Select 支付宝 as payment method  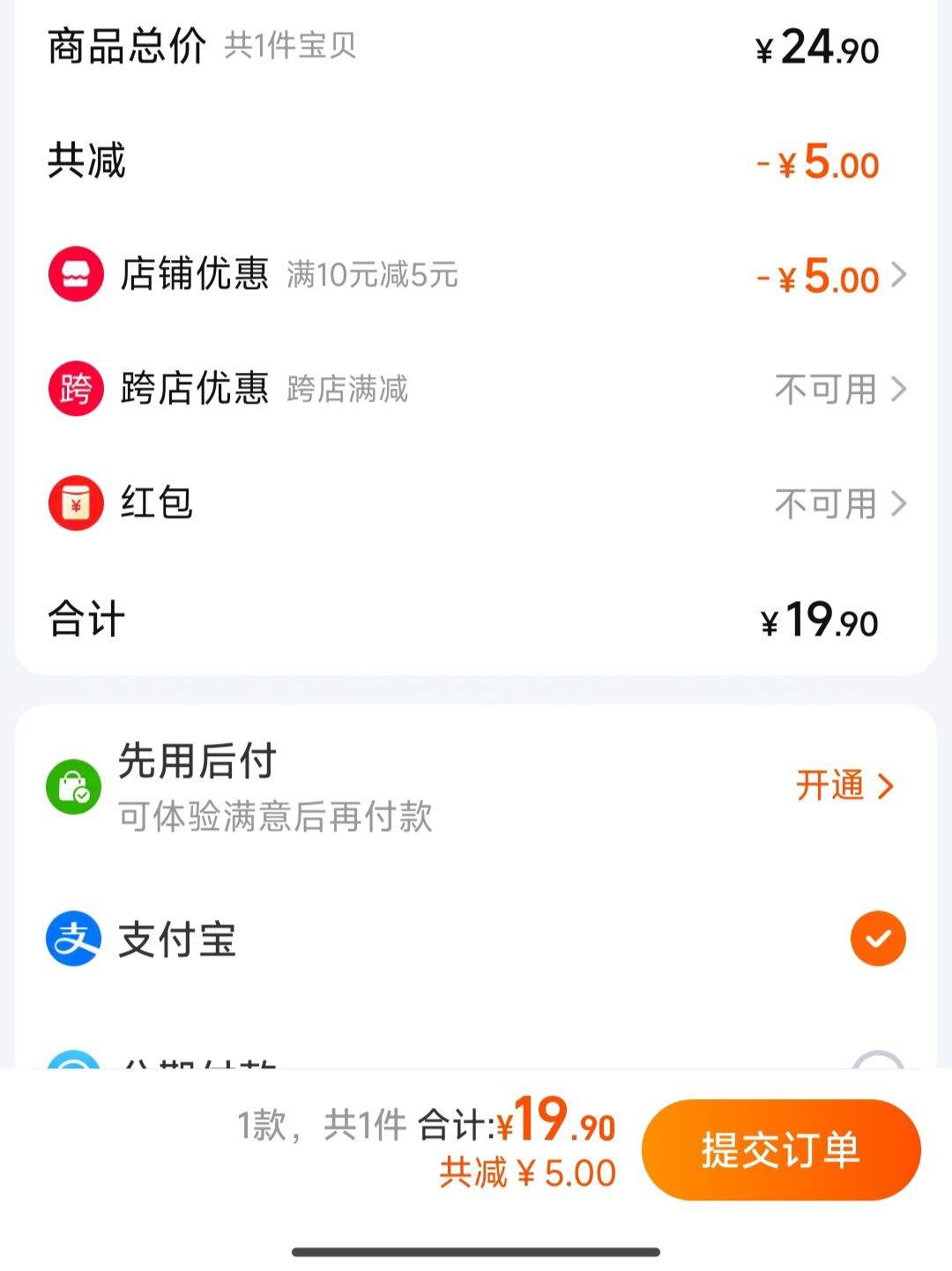pos(877,939)
